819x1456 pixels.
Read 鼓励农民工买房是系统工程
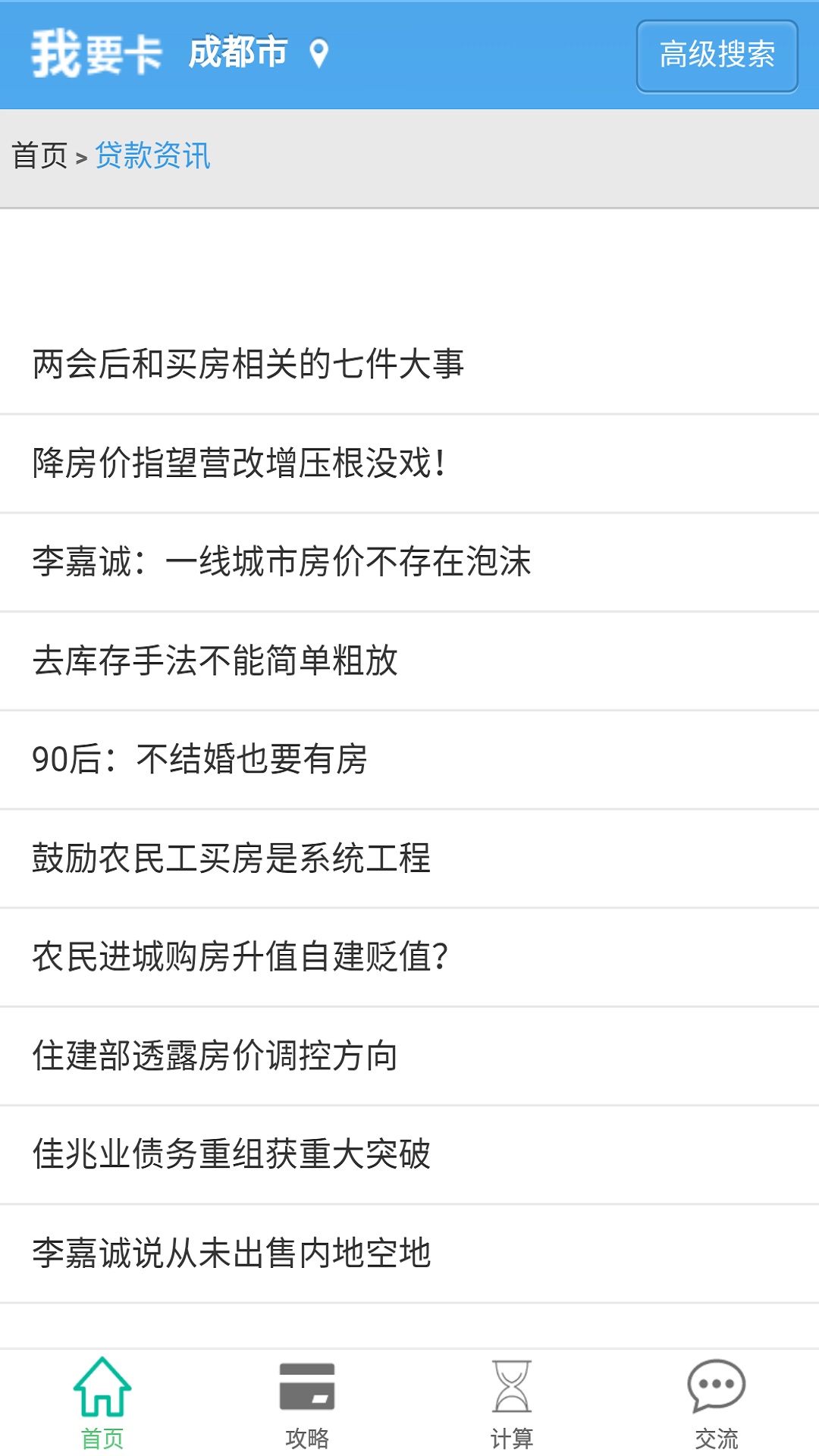coord(231,858)
